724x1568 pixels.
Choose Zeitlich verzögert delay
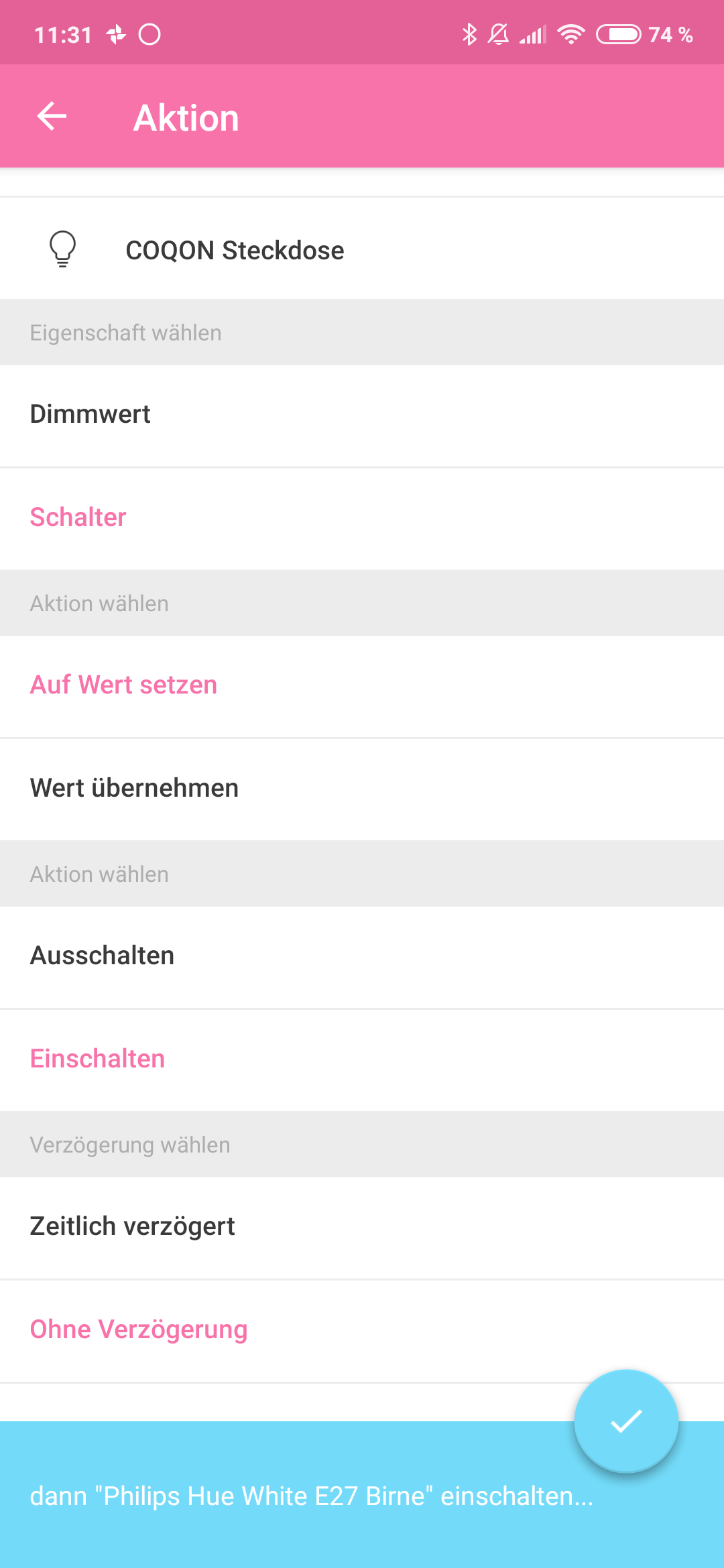(133, 1226)
